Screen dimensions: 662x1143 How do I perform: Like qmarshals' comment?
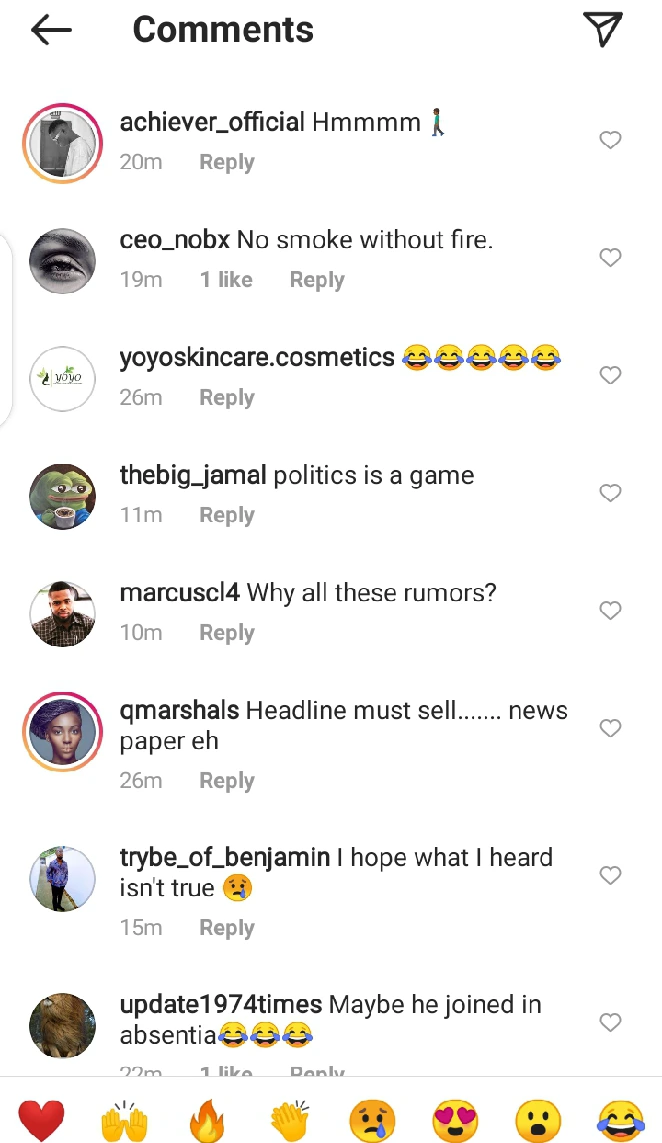(610, 728)
